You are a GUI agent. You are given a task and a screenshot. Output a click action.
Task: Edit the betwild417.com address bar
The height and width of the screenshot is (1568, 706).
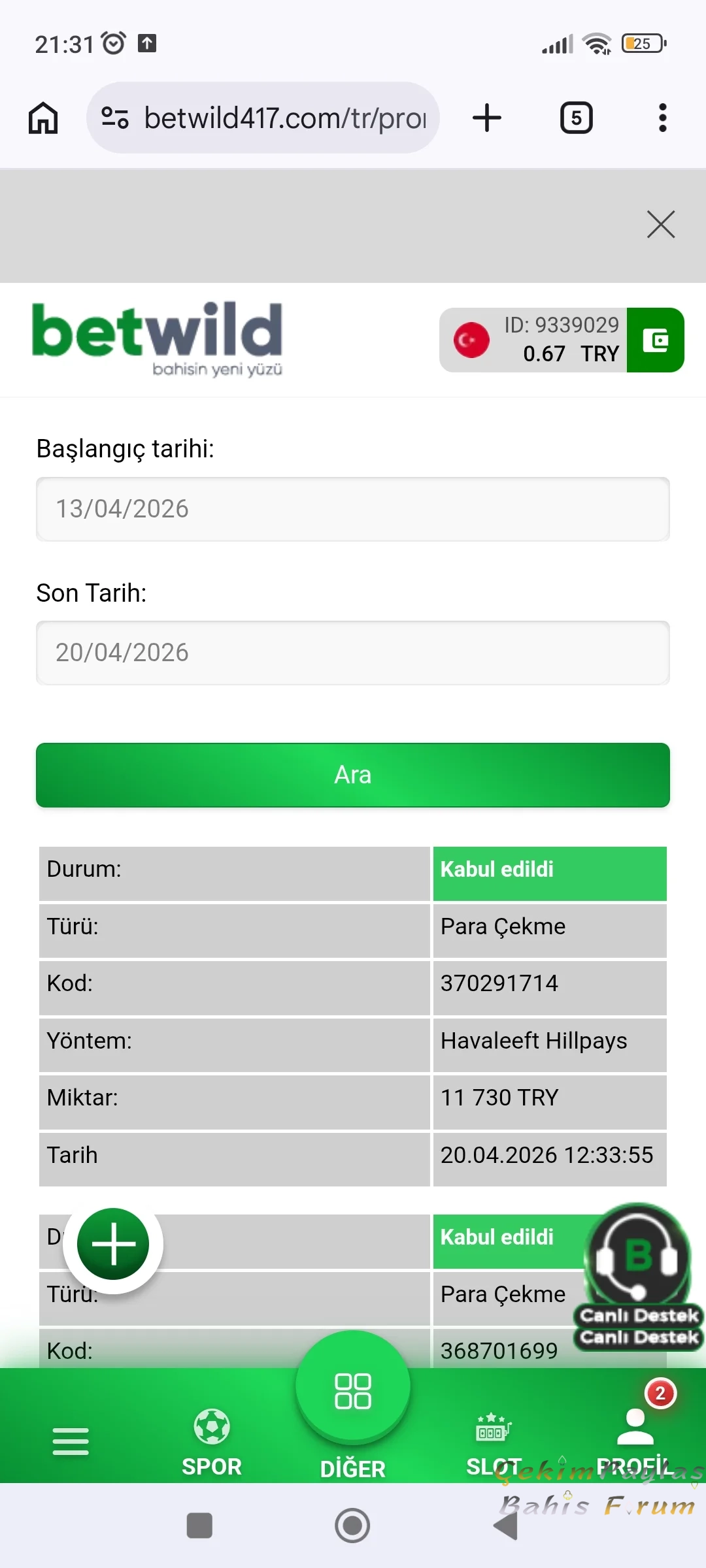point(284,118)
